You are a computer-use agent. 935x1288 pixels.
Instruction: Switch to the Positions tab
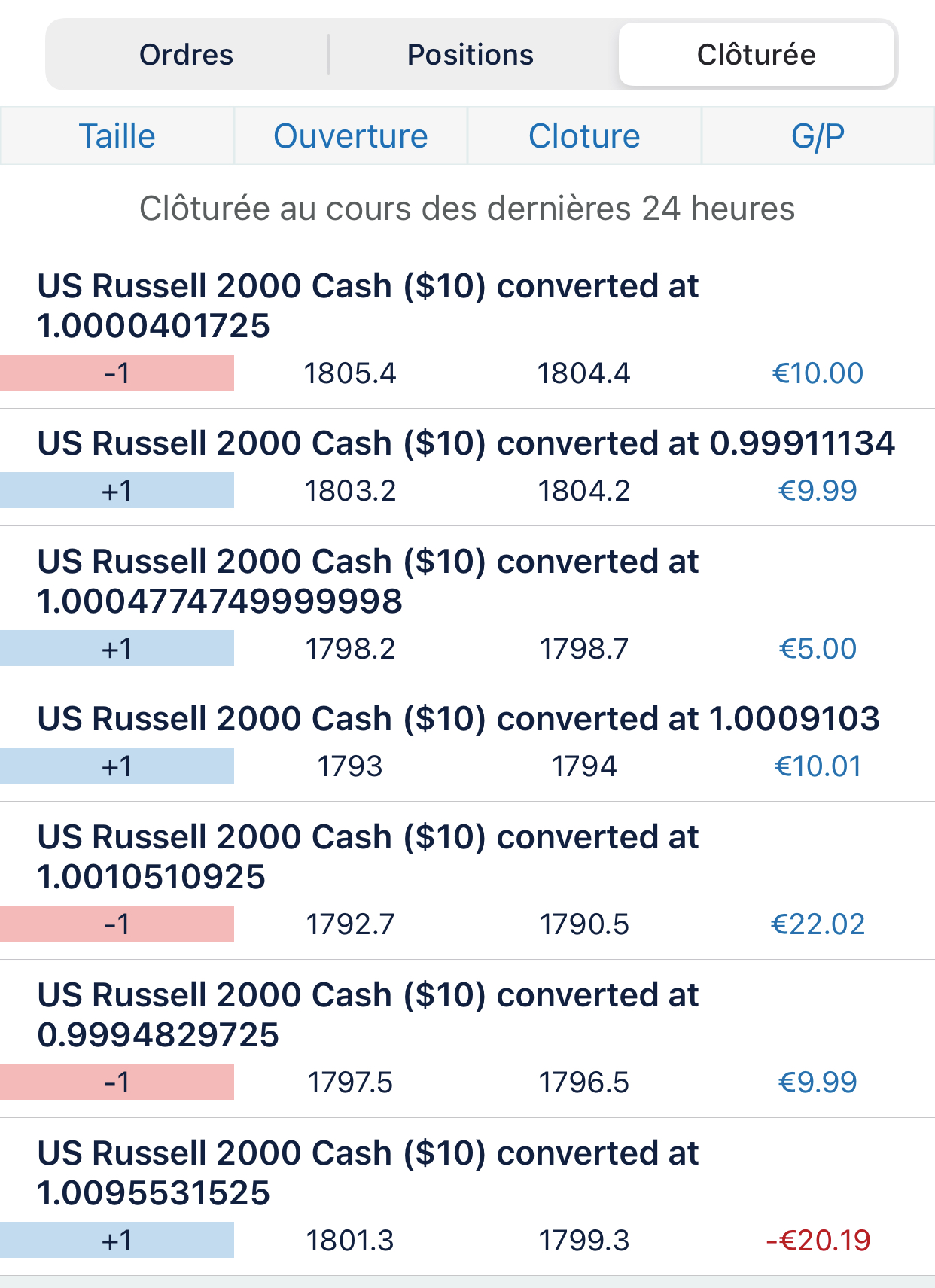[471, 55]
